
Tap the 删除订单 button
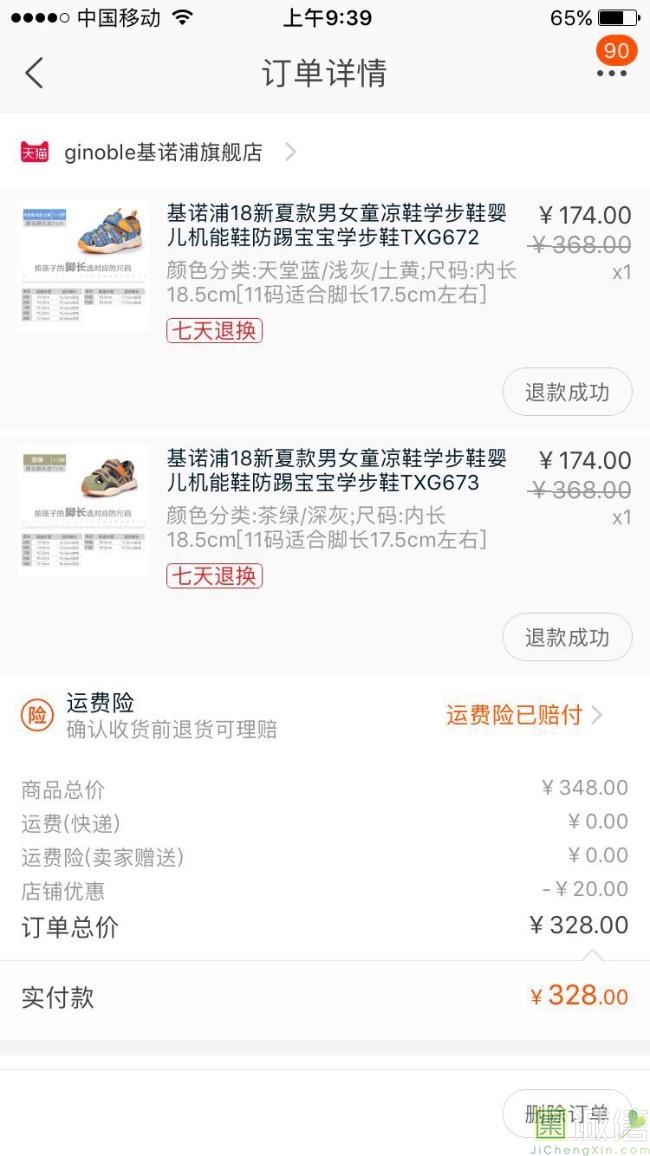pyautogui.click(x=567, y=1114)
